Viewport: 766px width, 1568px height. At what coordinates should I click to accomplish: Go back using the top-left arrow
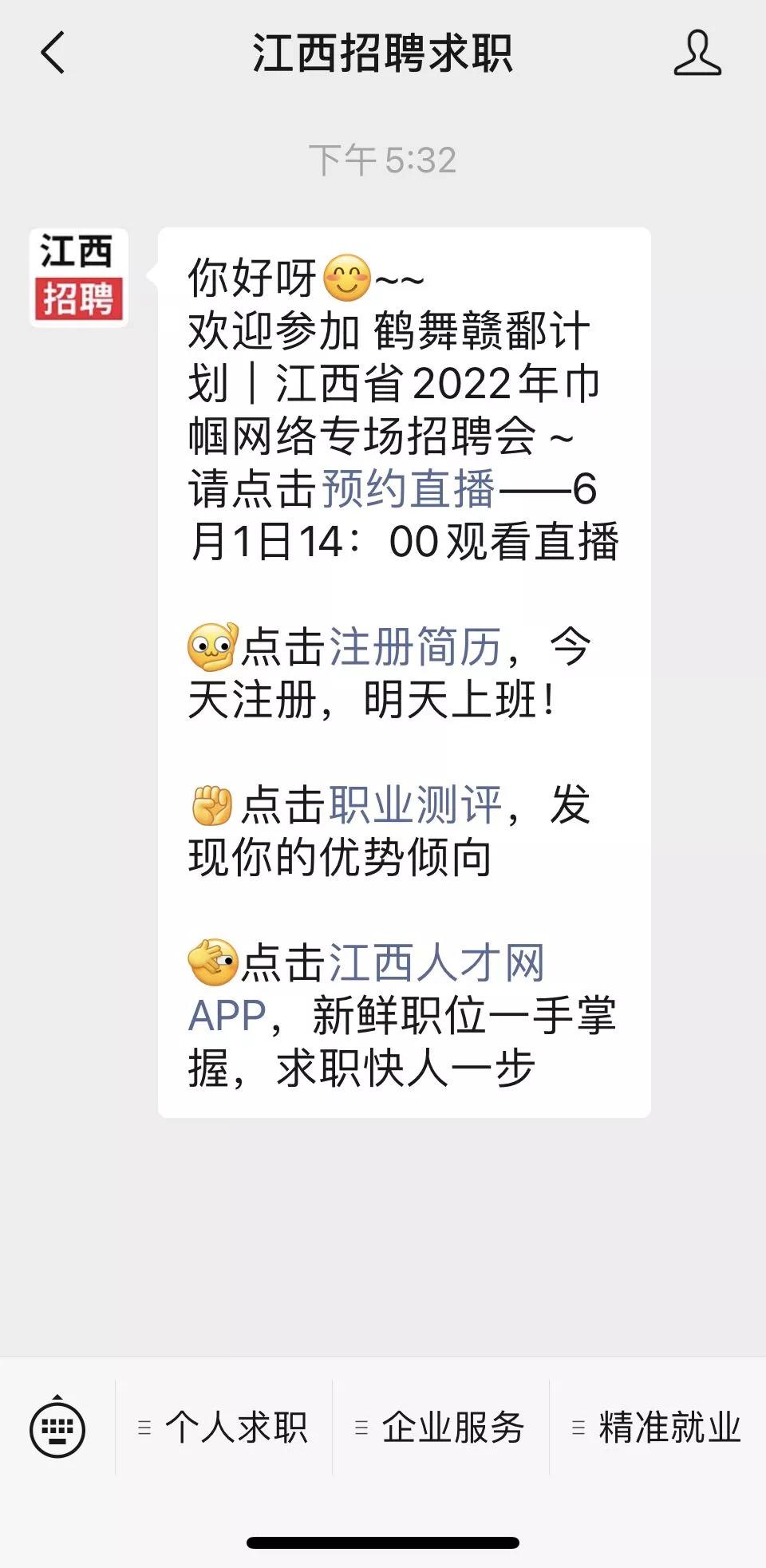click(x=53, y=53)
